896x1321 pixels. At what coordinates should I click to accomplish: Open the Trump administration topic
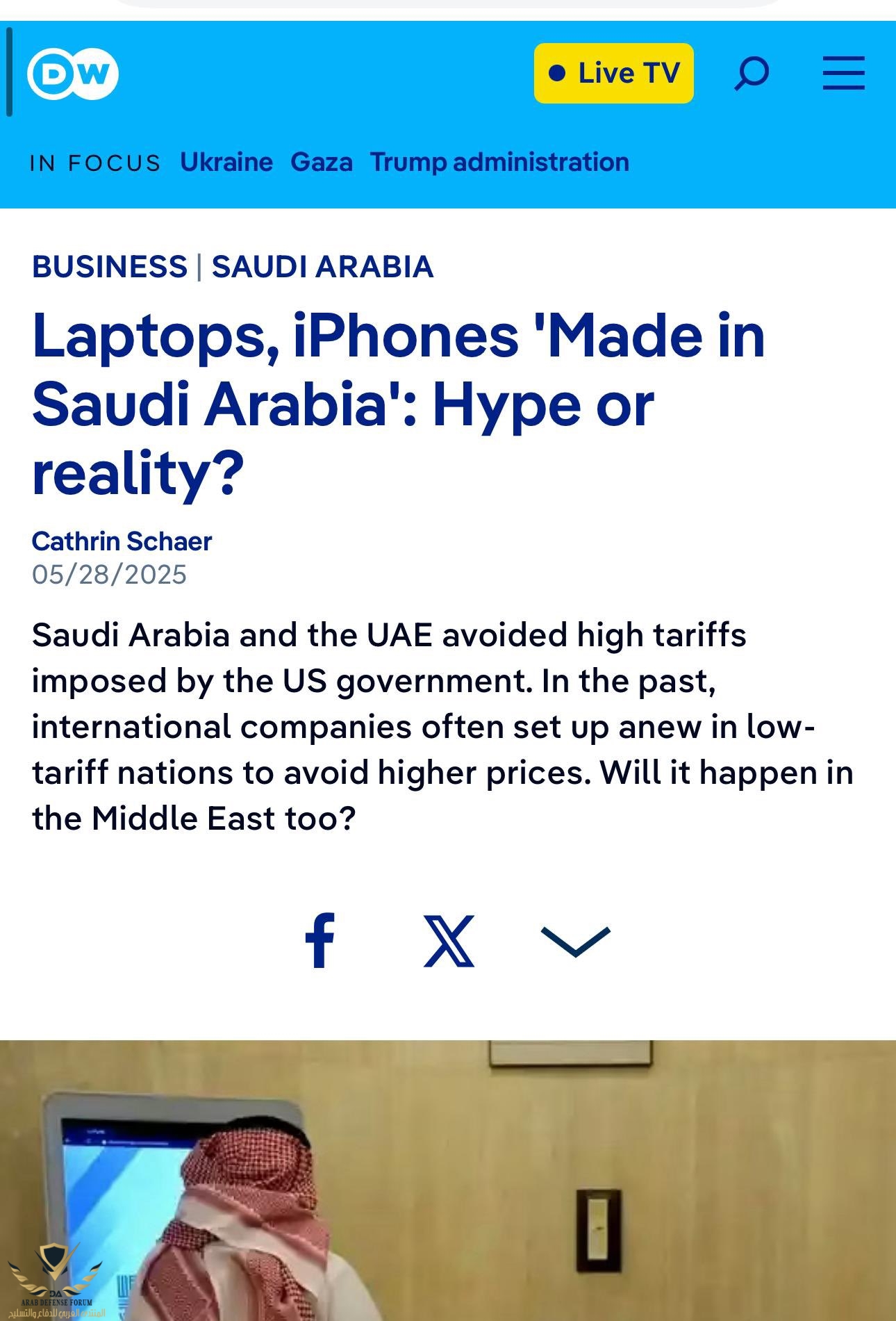pos(499,162)
